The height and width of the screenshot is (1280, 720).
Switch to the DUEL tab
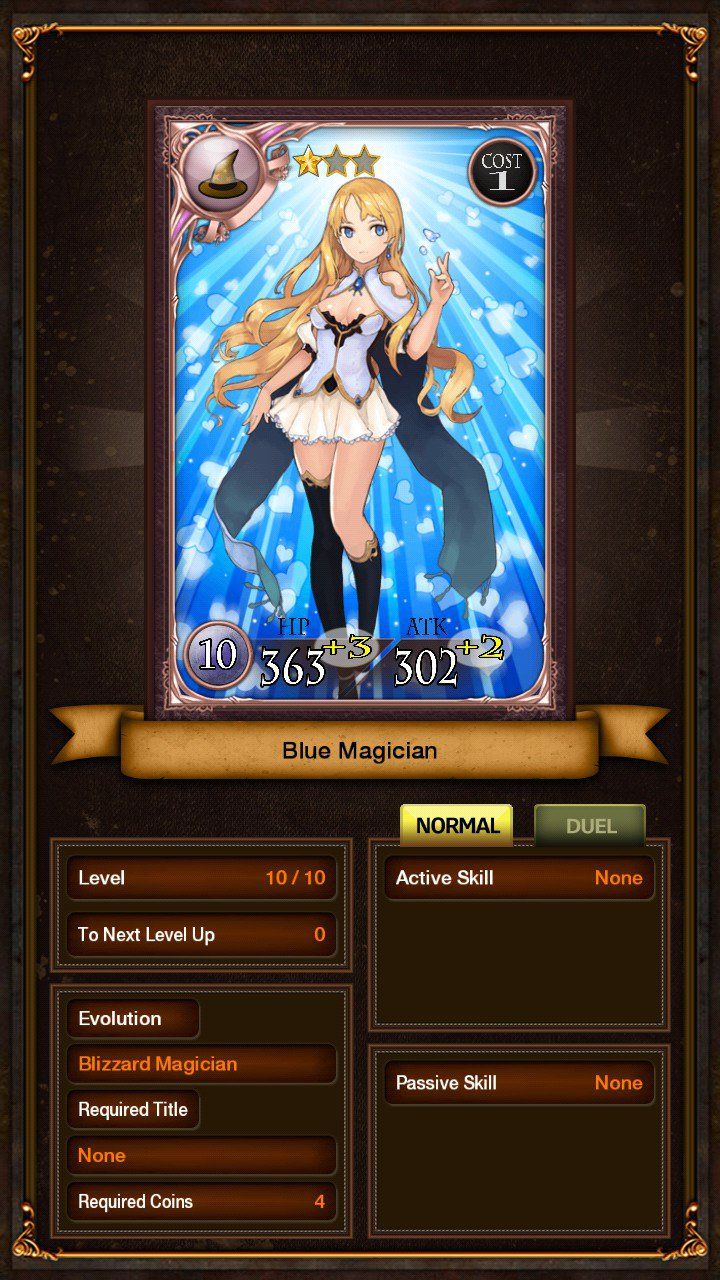tap(590, 826)
